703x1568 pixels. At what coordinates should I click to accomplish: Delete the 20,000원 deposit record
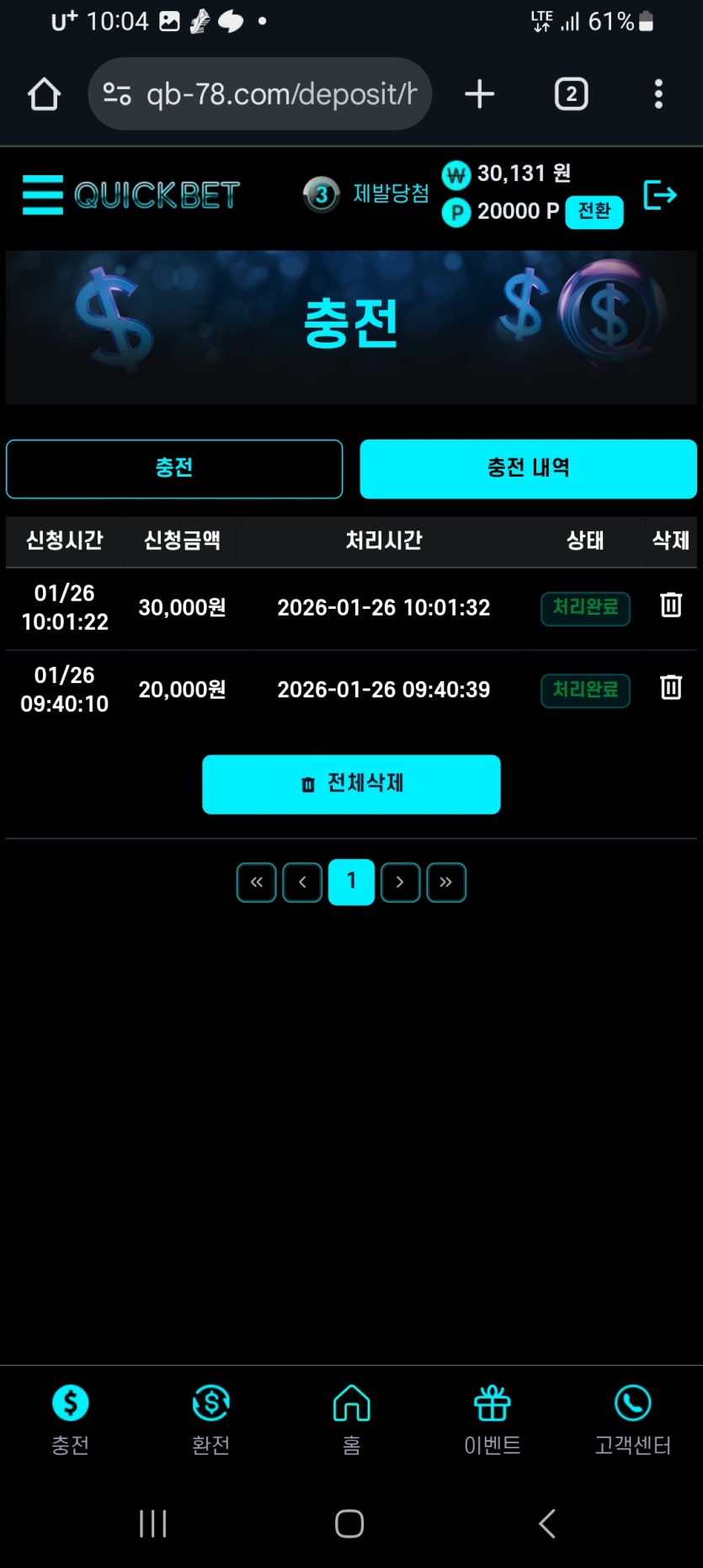(670, 688)
